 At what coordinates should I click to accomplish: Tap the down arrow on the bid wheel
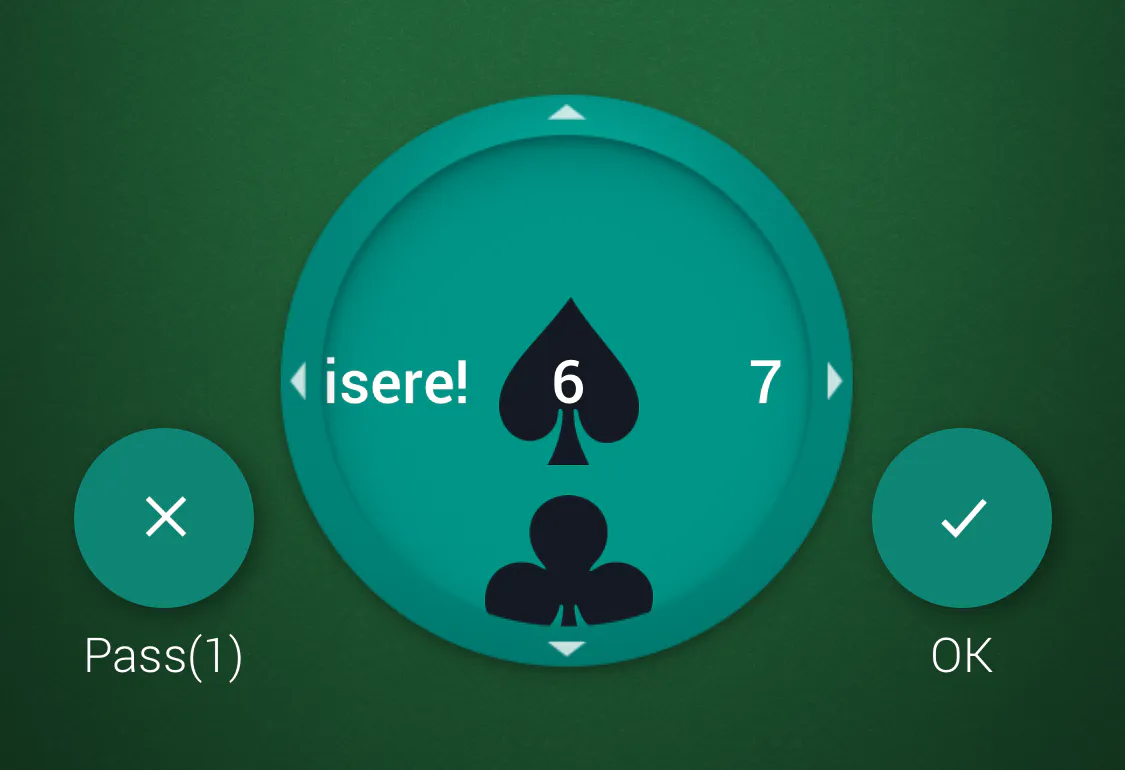coord(566,648)
